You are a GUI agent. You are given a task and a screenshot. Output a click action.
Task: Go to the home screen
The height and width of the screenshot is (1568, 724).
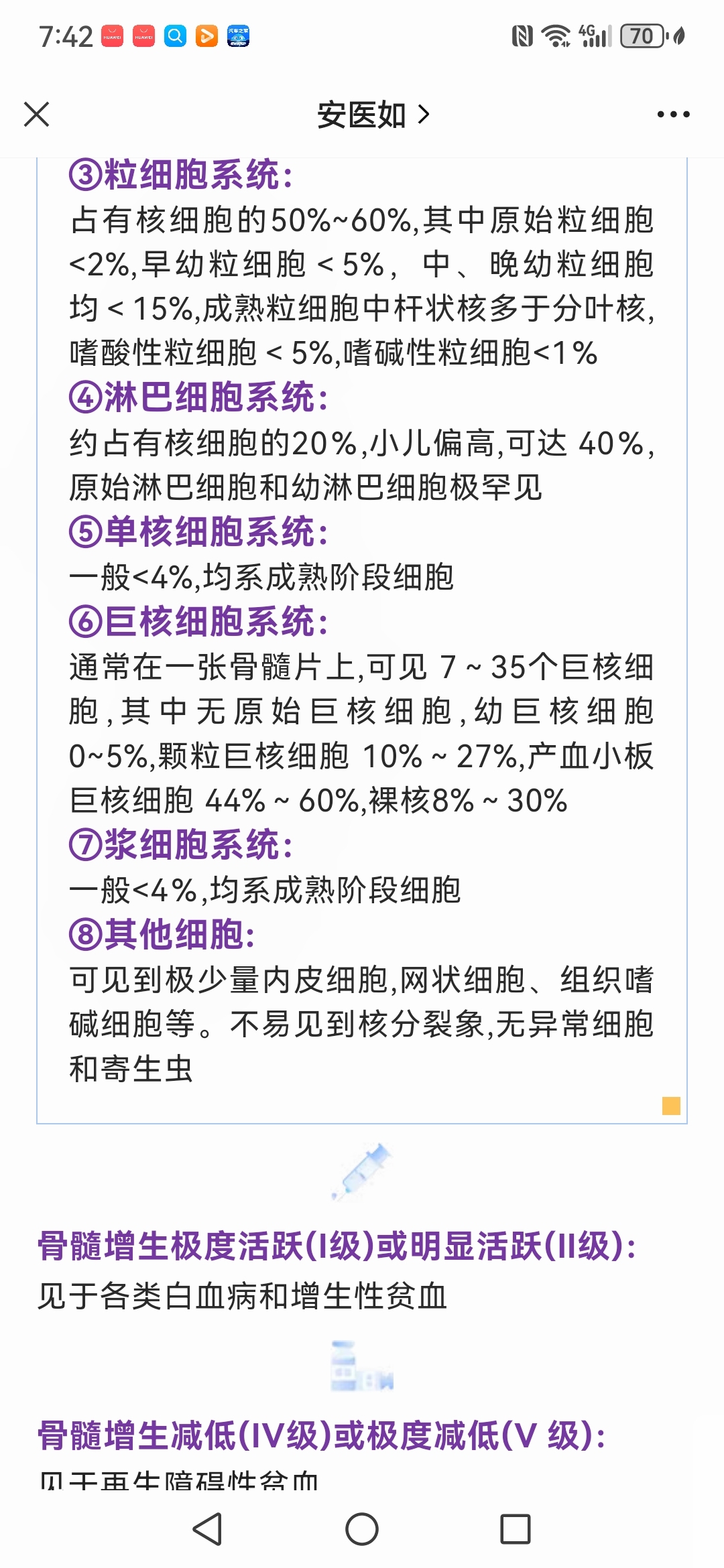pos(362,1529)
